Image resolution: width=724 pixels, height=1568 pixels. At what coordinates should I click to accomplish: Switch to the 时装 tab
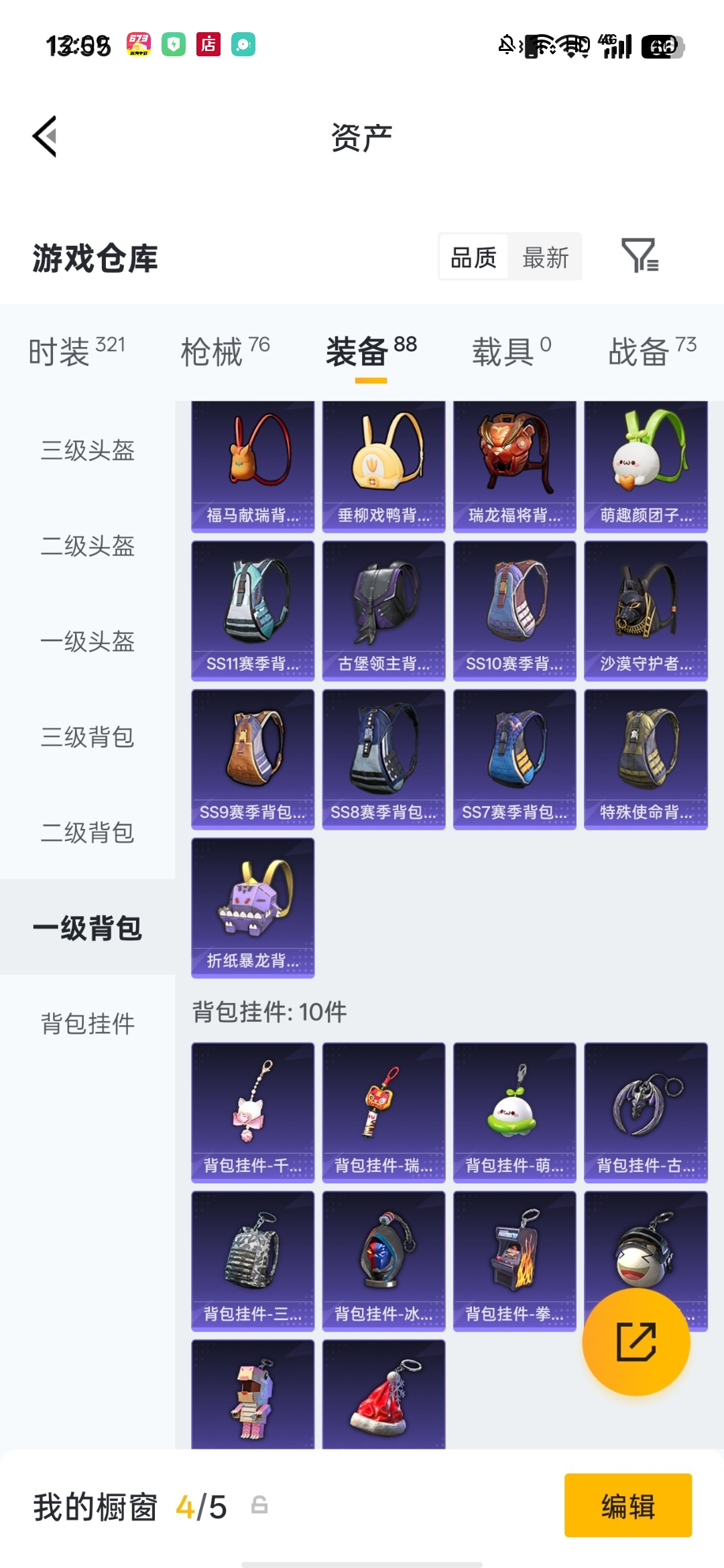coord(76,351)
